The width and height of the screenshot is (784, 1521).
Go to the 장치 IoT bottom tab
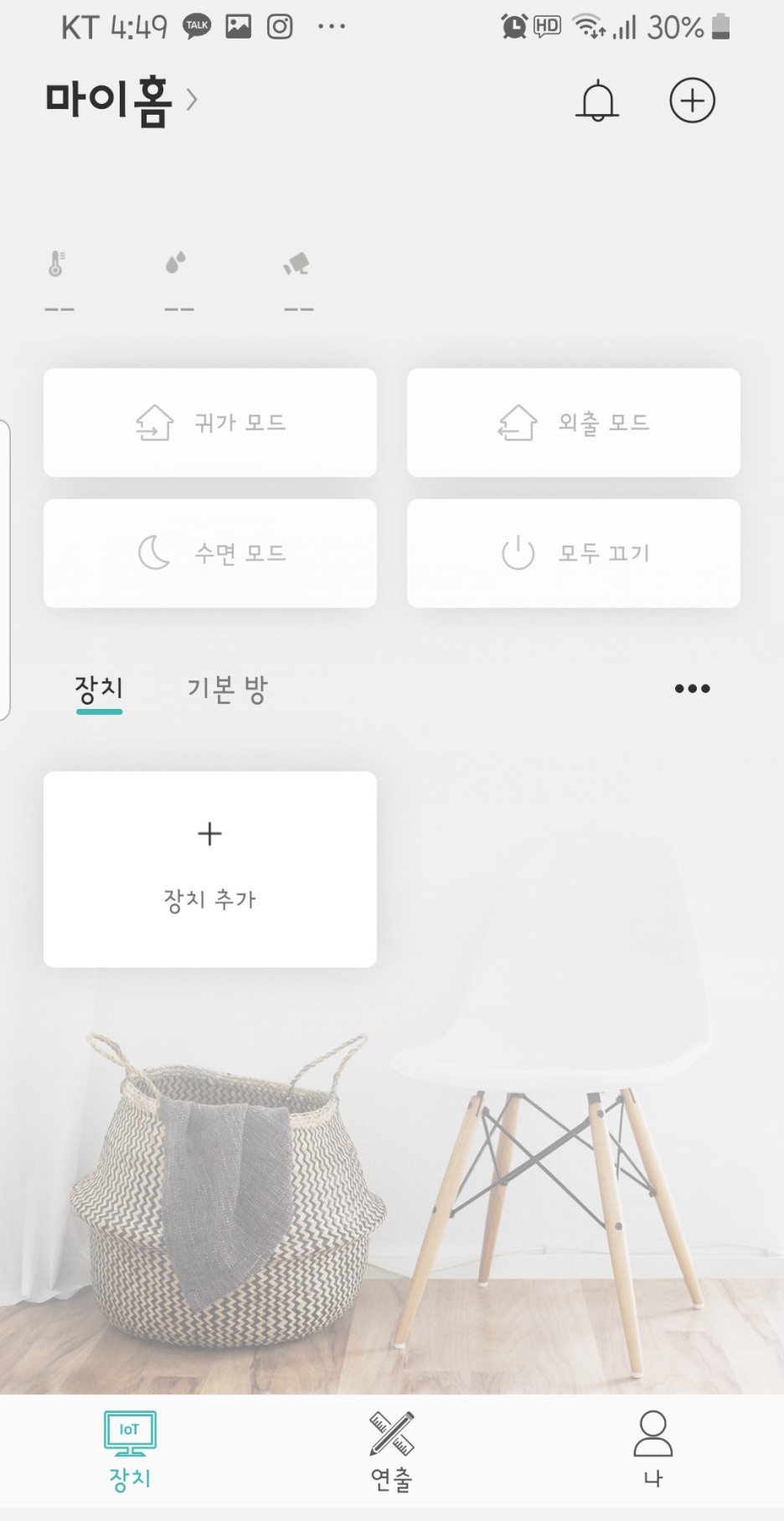click(130, 1451)
